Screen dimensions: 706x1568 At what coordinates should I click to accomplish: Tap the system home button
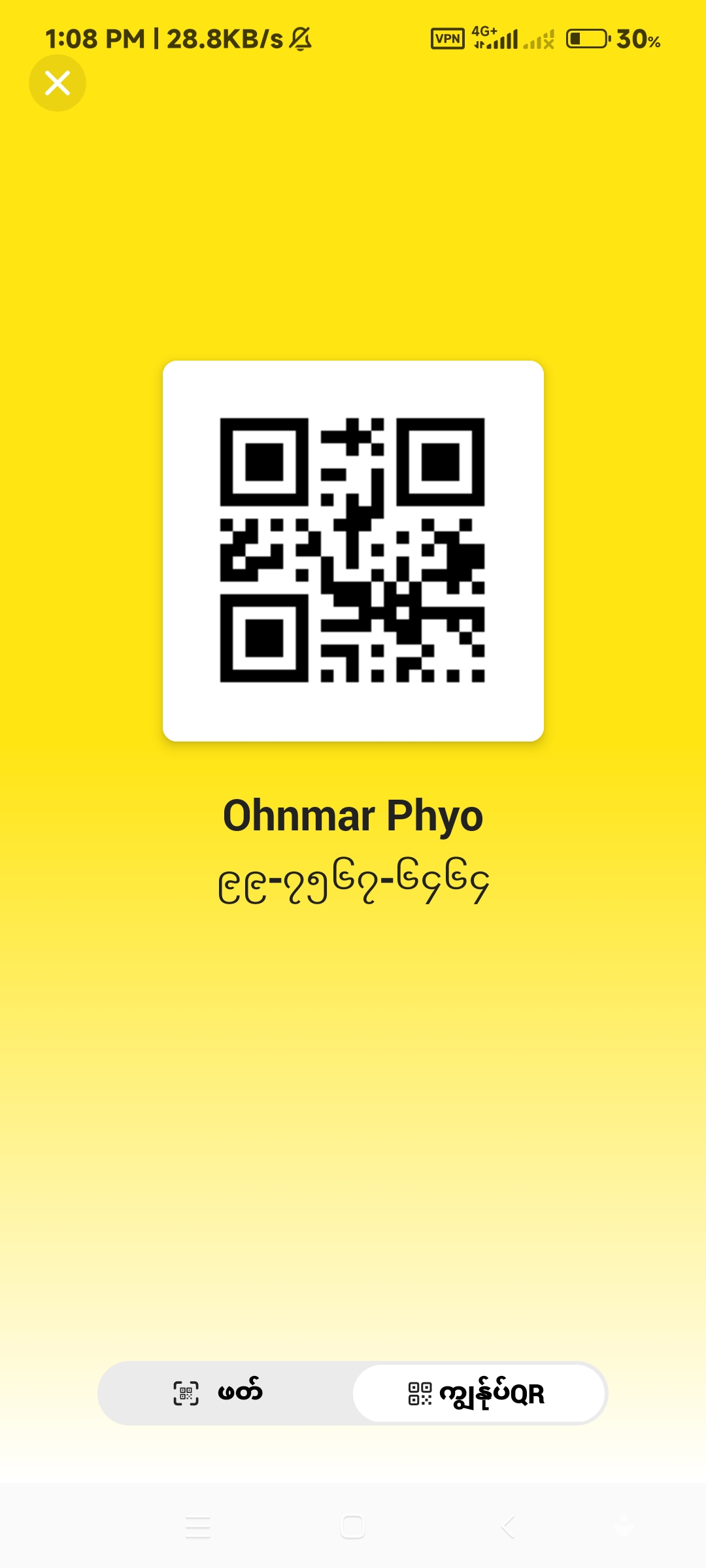[353, 1527]
